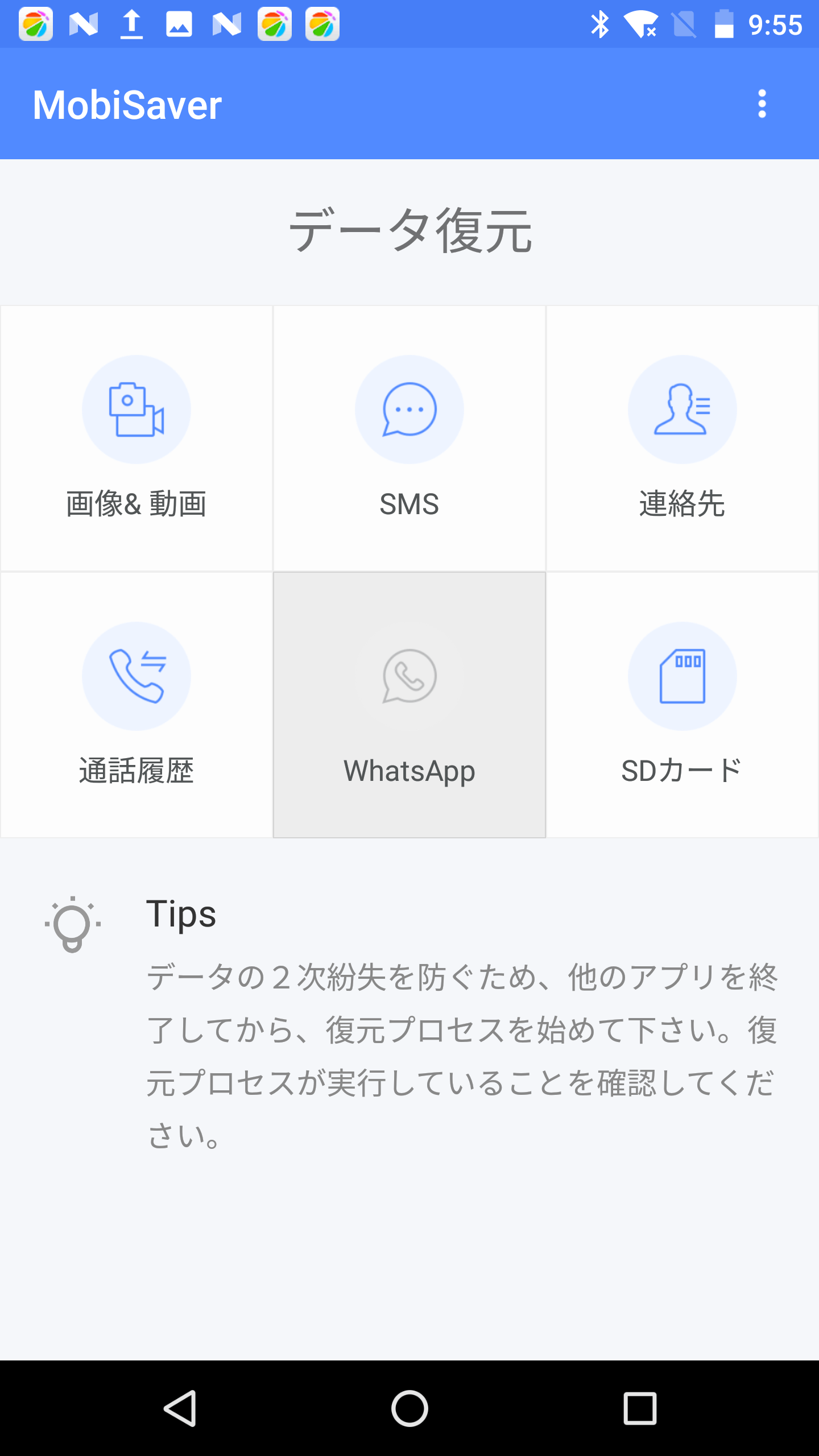Tap the battery indicator icon
Viewport: 819px width, 1456px height.
pyautogui.click(x=725, y=24)
